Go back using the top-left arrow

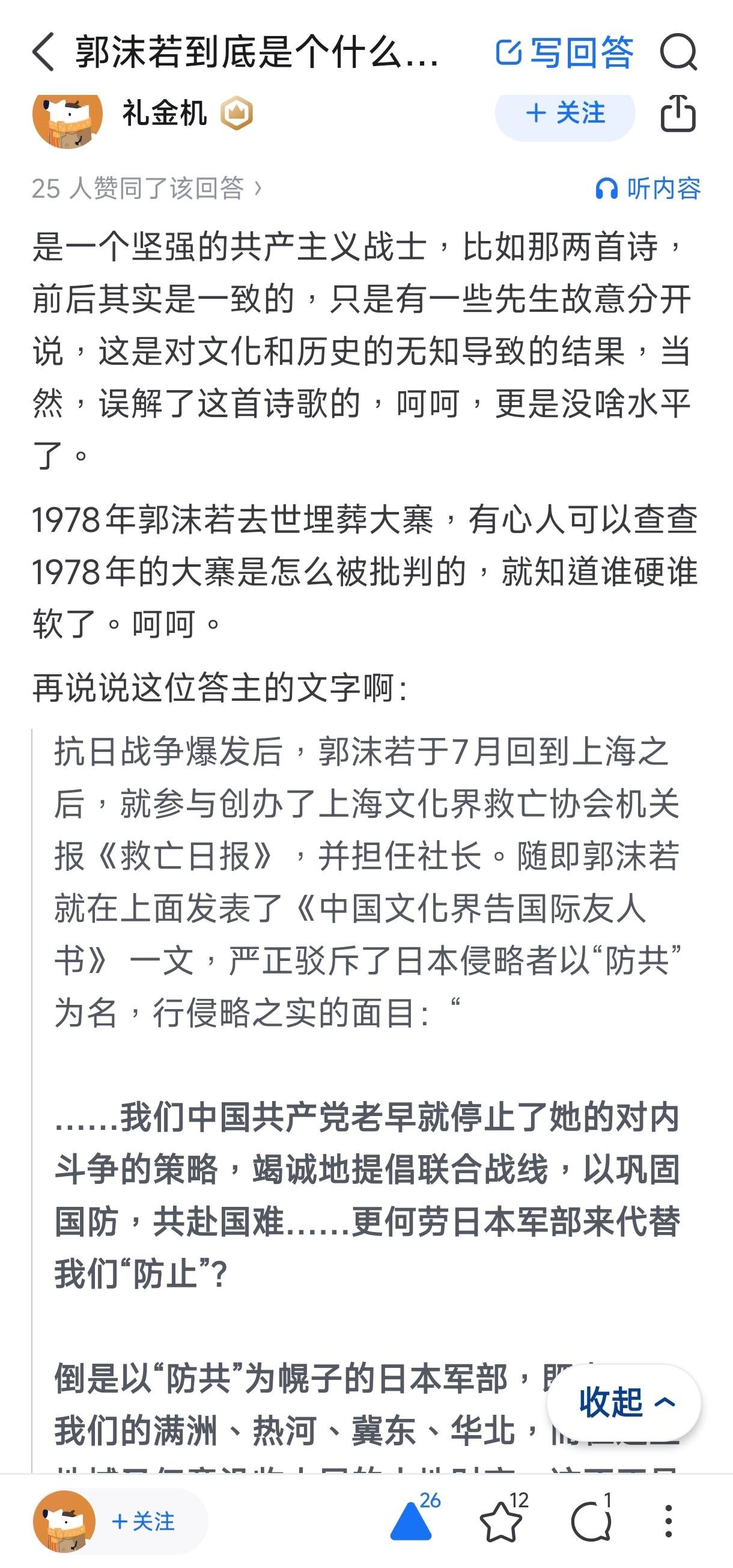[x=44, y=52]
